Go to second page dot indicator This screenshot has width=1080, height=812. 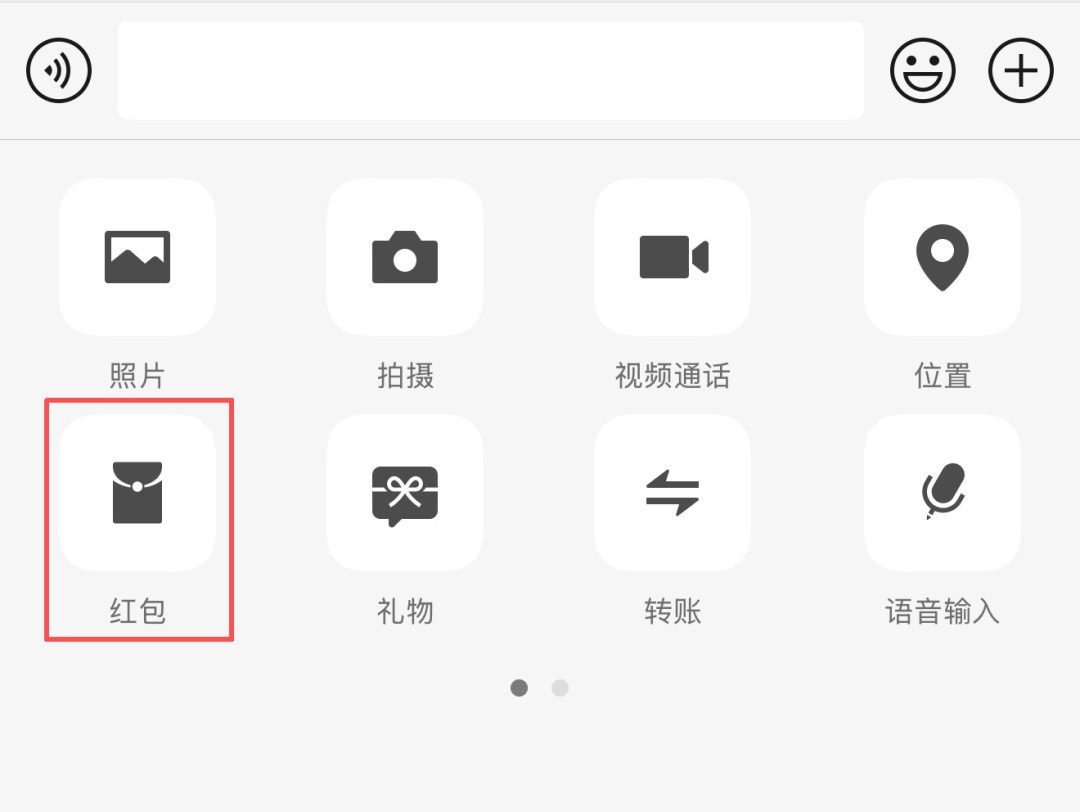click(x=560, y=688)
